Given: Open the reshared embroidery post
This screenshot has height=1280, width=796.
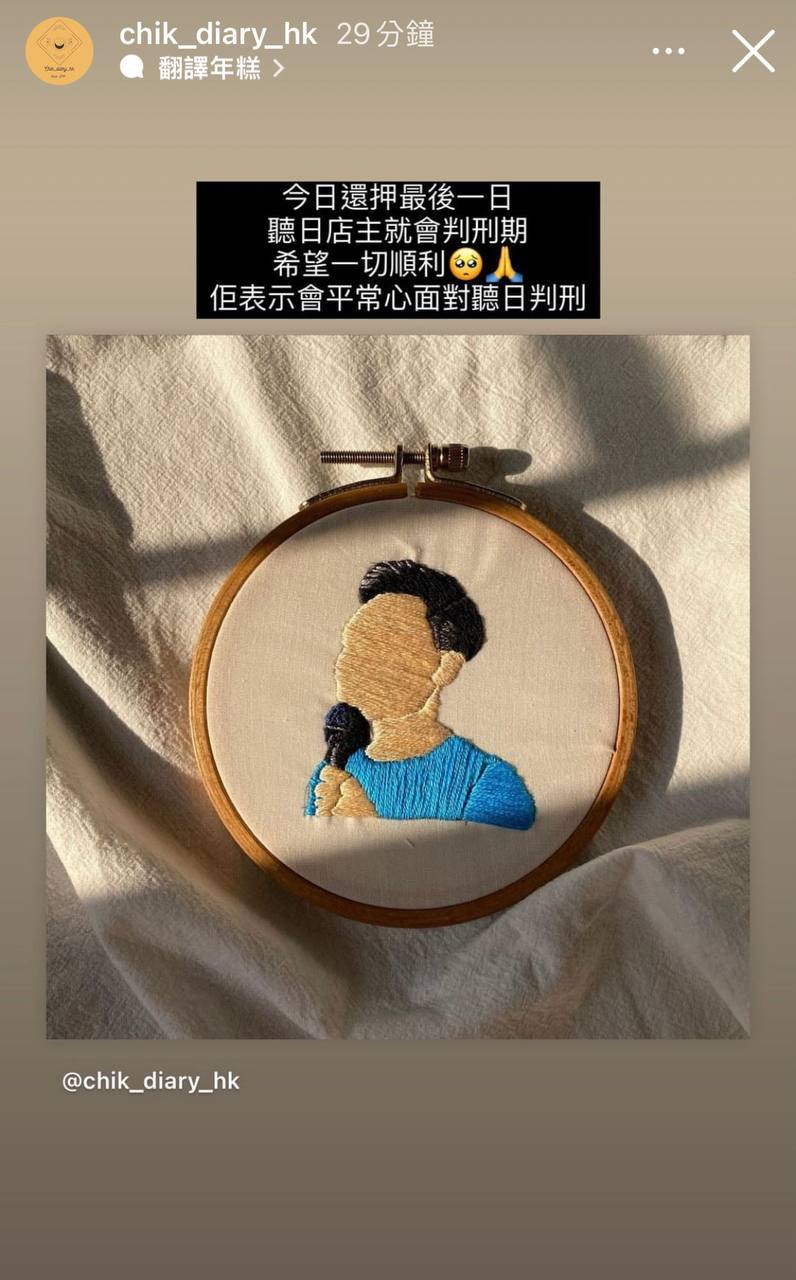Looking at the screenshot, I should (397, 686).
